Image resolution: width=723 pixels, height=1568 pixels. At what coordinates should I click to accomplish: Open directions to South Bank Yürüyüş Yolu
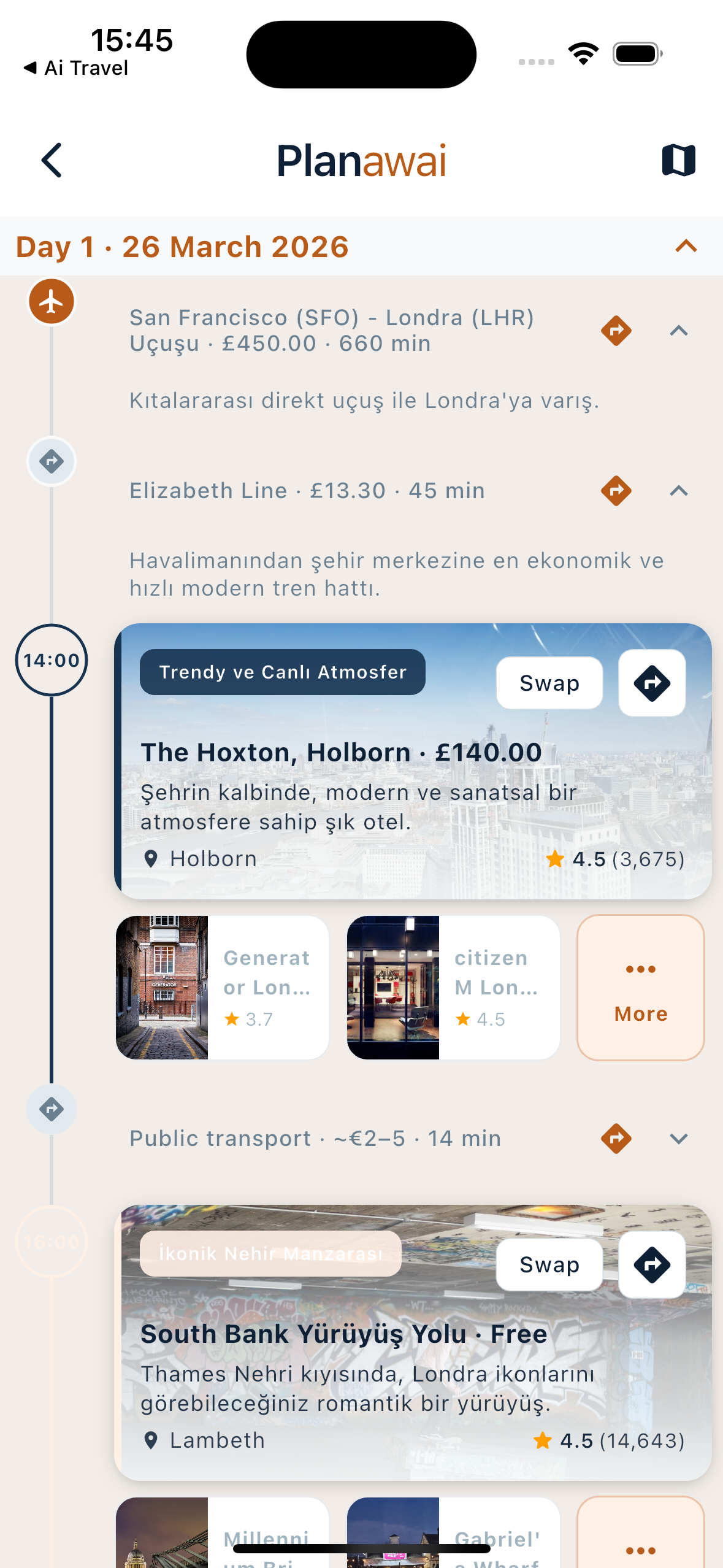[x=651, y=1264]
